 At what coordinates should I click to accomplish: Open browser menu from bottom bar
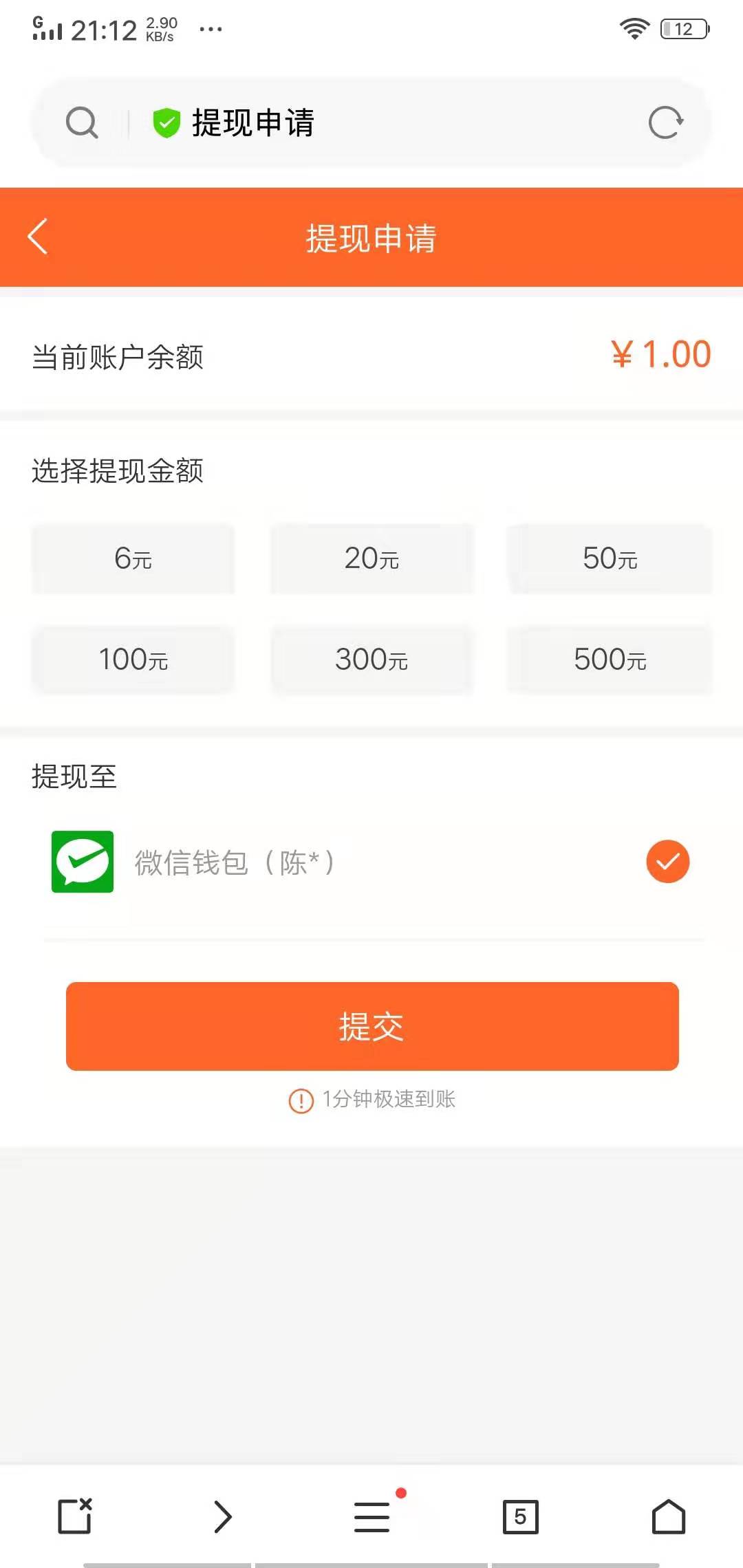point(370,1518)
